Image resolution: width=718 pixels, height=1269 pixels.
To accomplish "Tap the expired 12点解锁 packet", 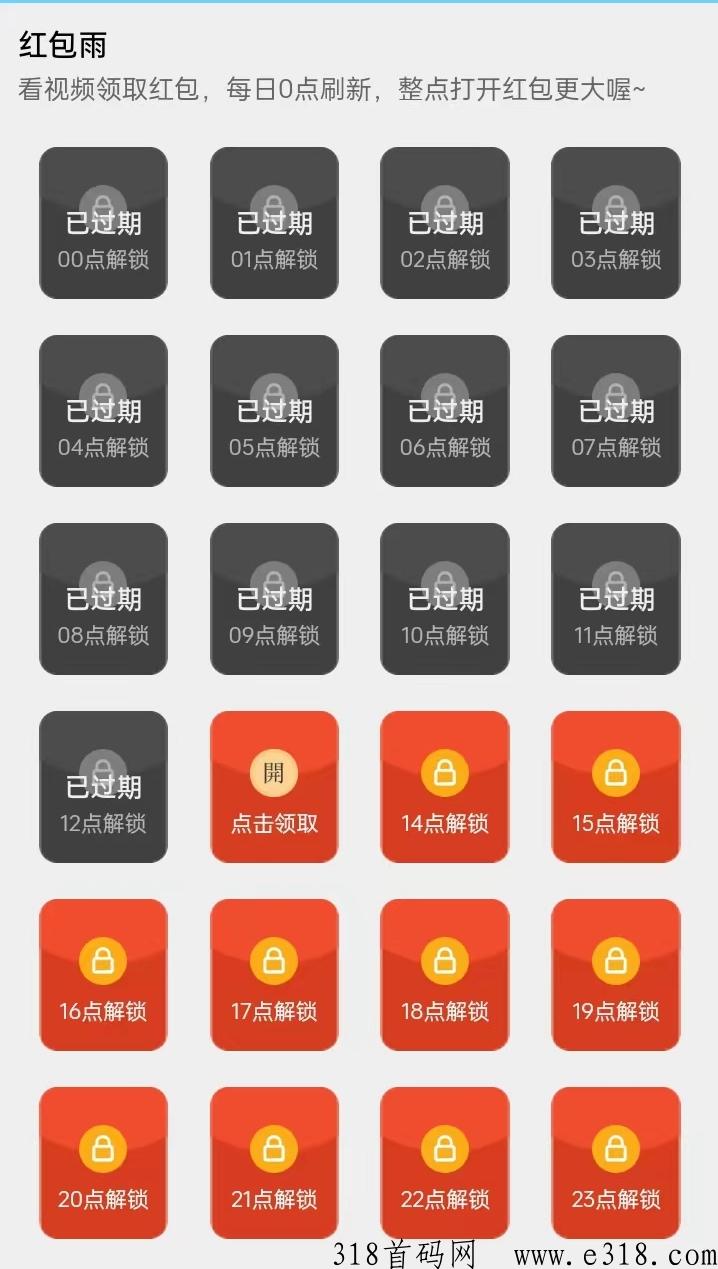I will coord(103,787).
